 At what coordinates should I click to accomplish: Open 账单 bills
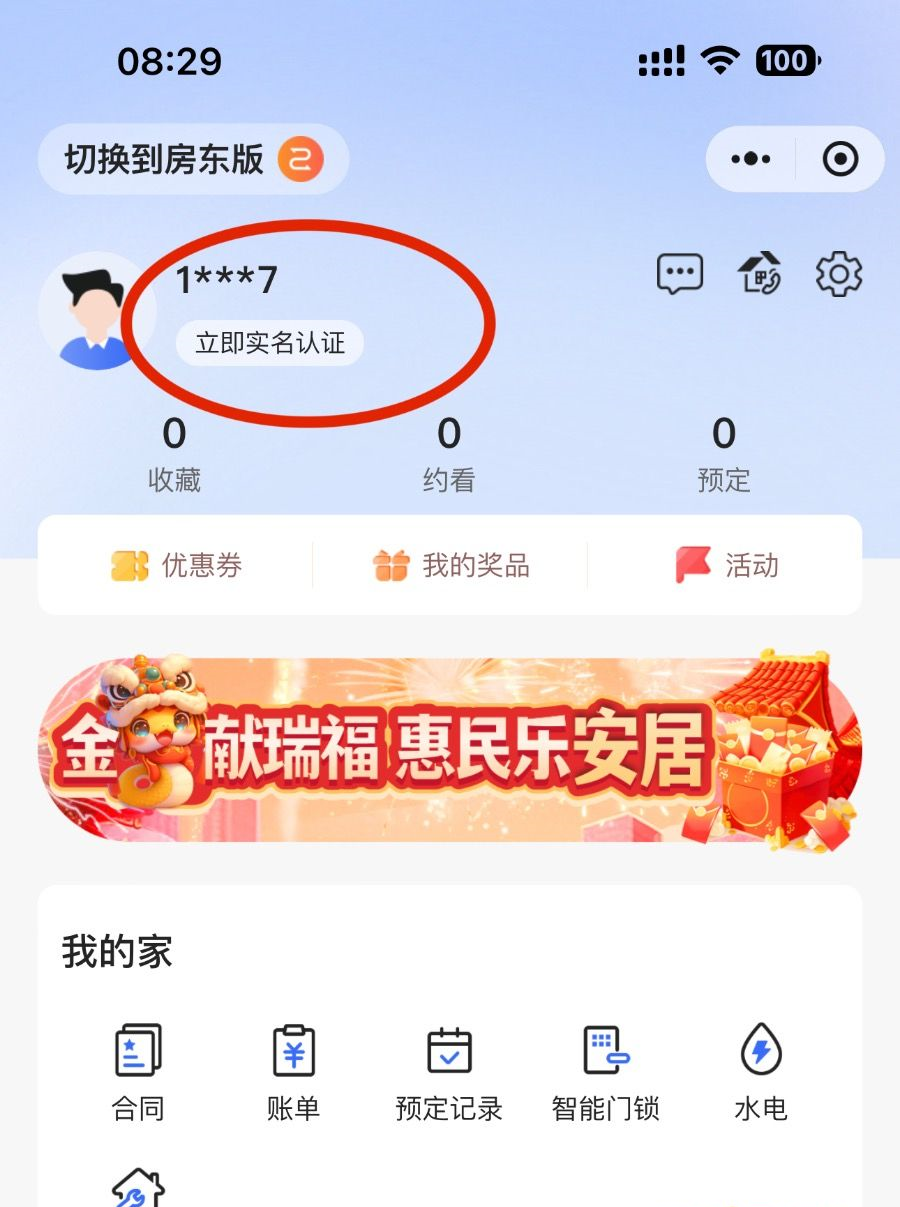point(294,1072)
